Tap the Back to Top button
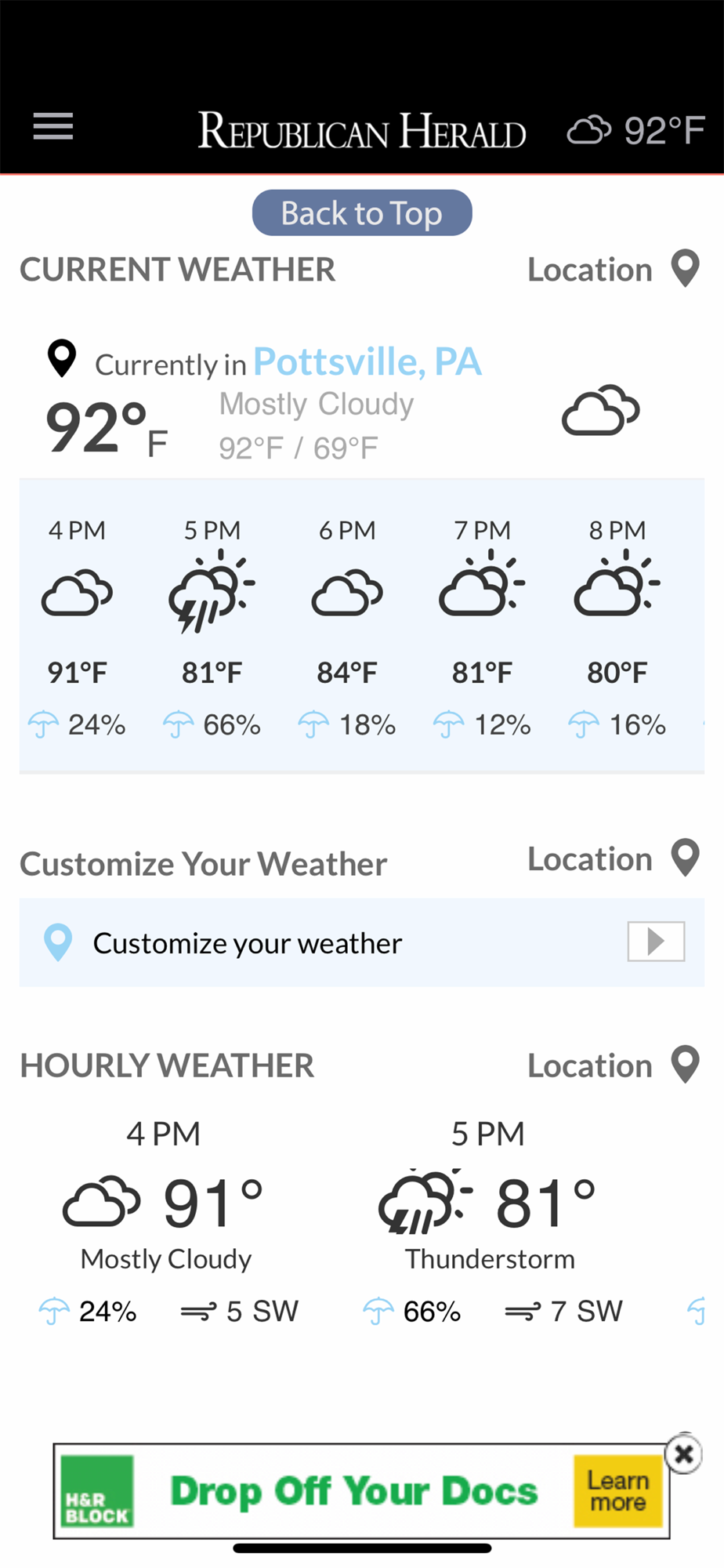This screenshot has height=1568, width=724. (x=362, y=212)
